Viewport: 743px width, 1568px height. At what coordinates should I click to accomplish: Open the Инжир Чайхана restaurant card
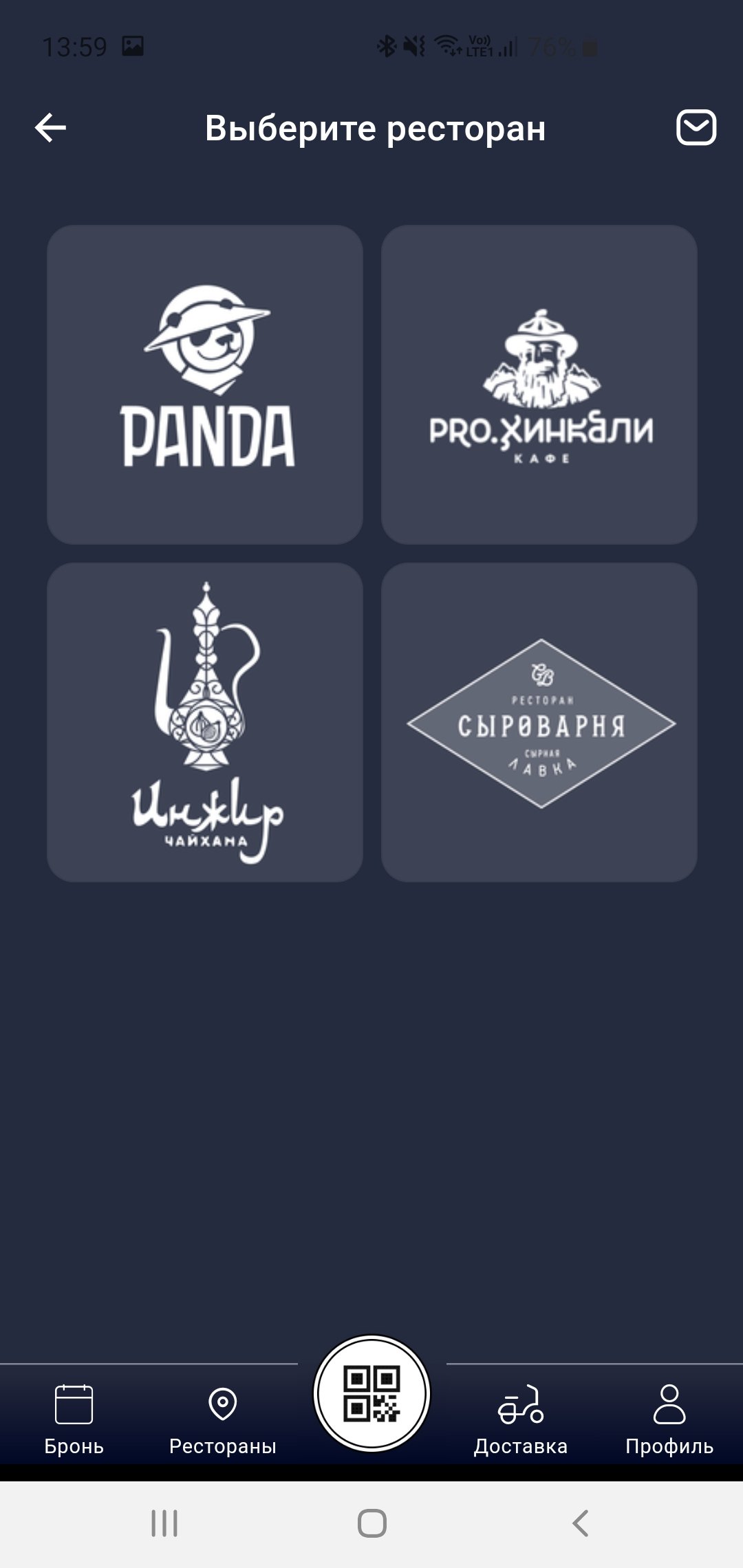[x=205, y=722]
